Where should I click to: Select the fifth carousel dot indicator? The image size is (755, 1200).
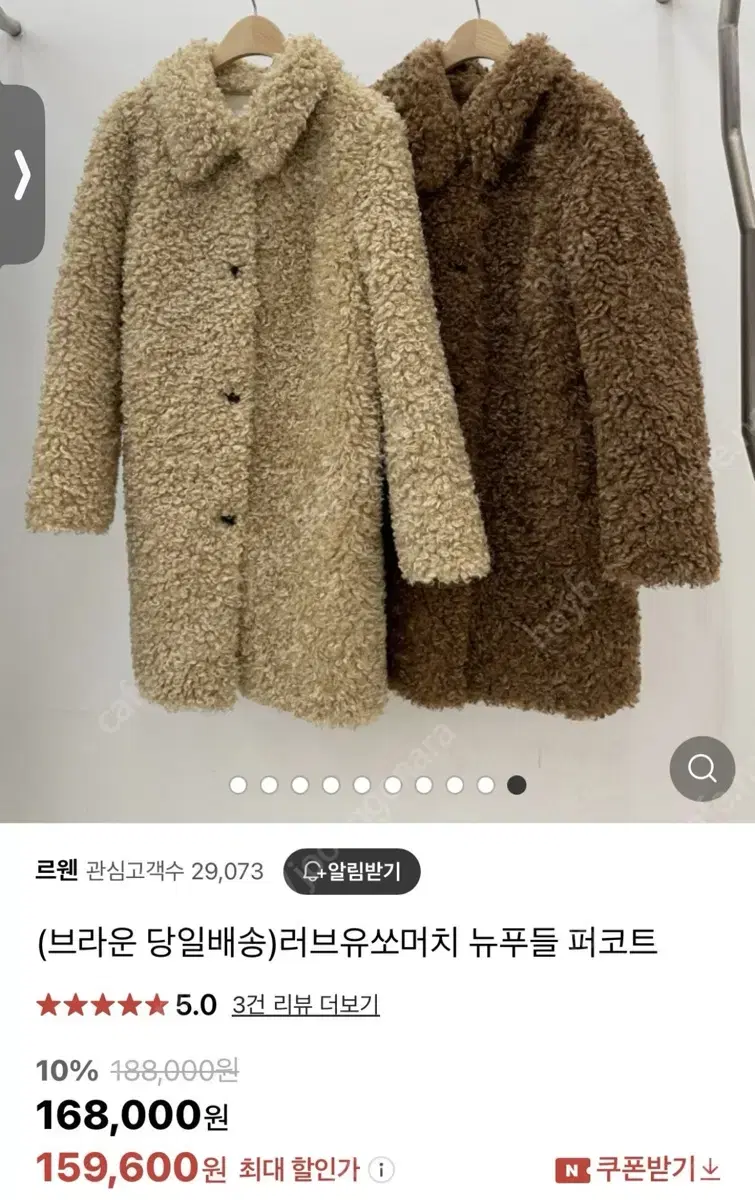pos(360,785)
